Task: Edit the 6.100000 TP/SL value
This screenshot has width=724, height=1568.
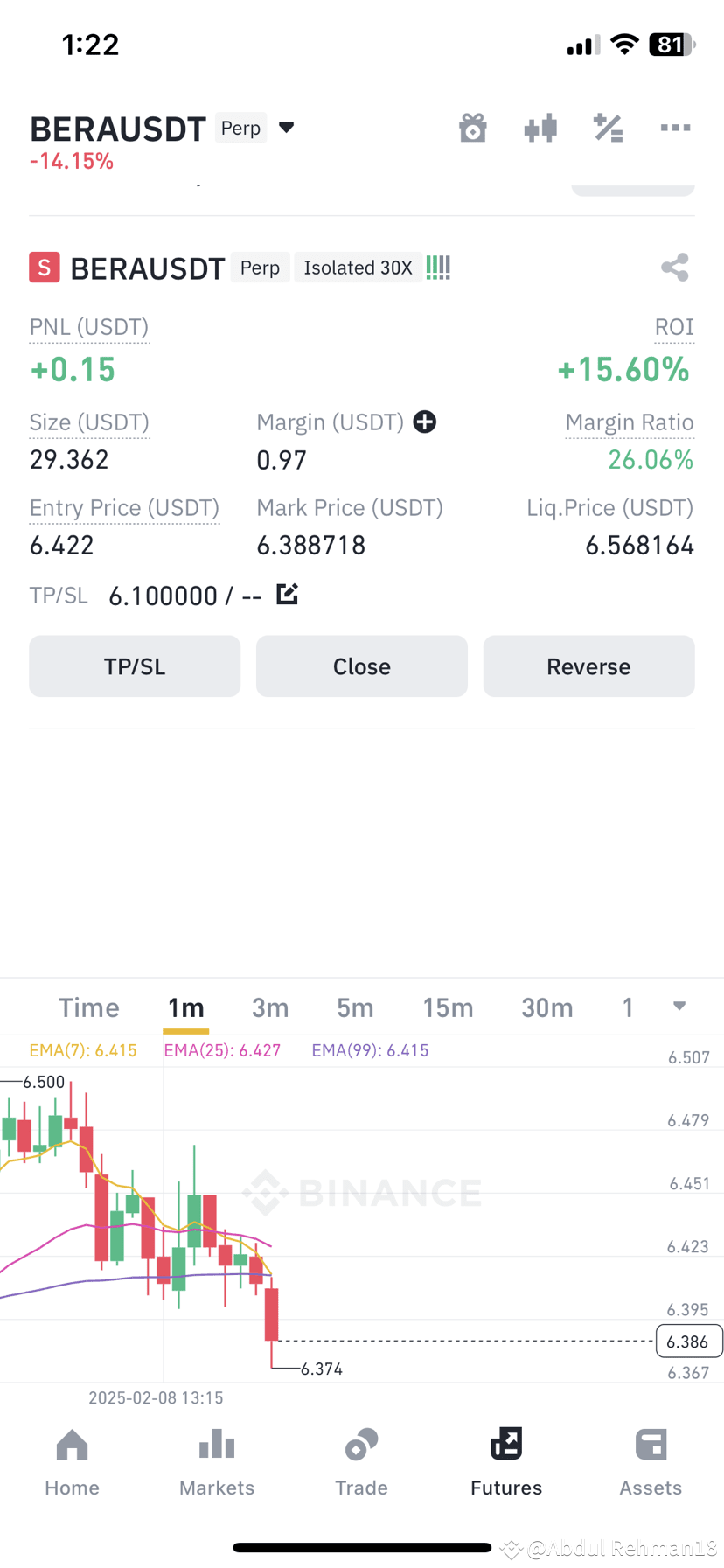Action: (x=287, y=595)
